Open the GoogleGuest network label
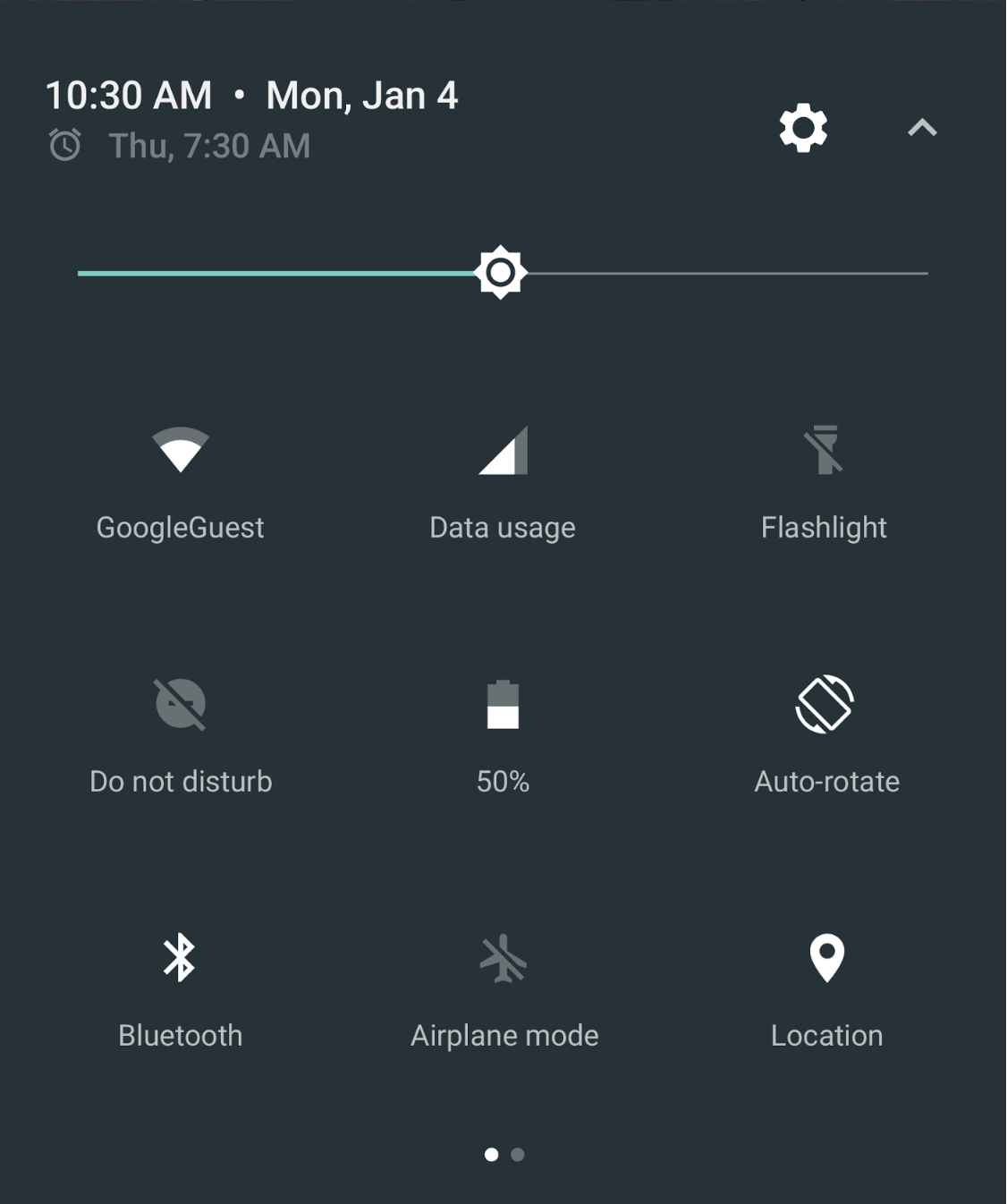Viewport: 1007px width, 1204px height. point(180,527)
